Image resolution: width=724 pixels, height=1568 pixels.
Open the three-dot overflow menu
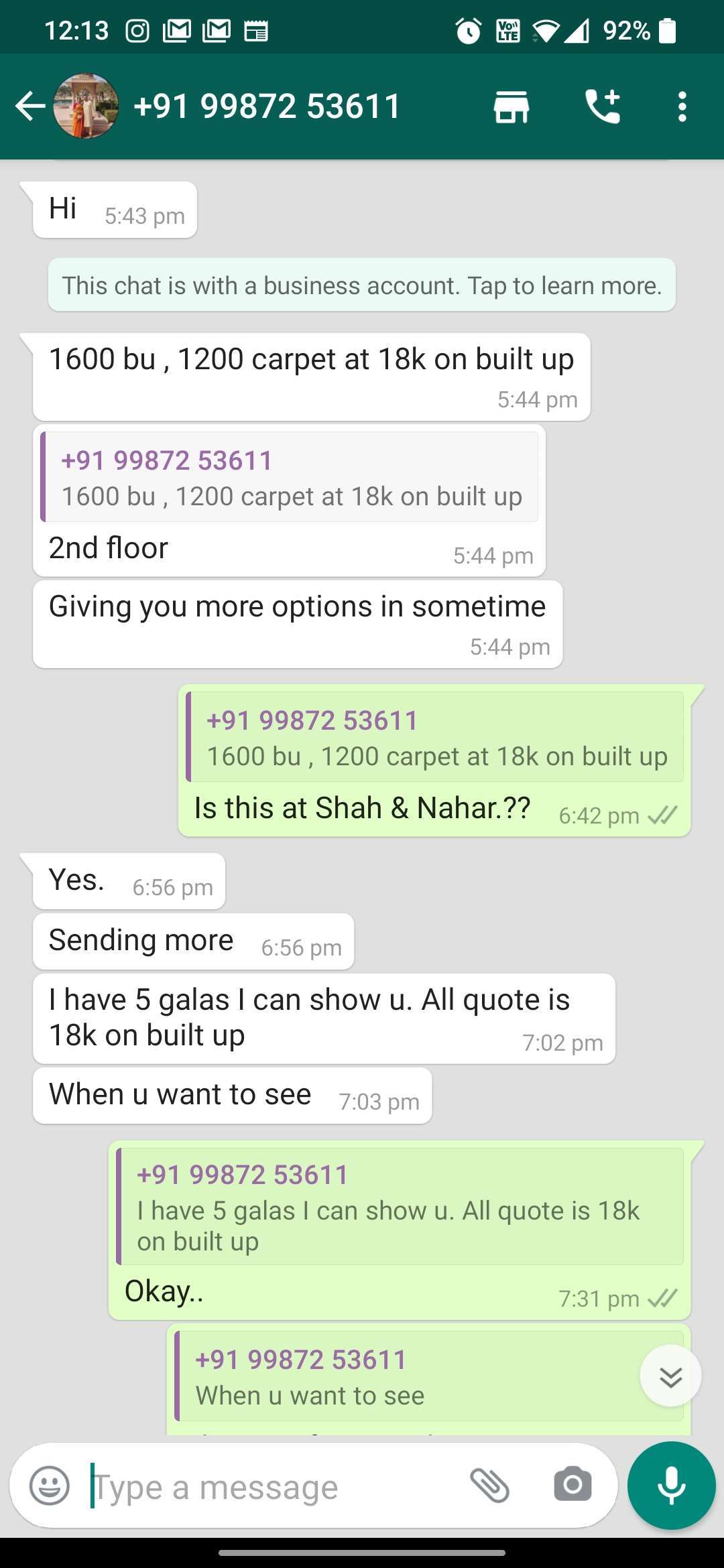tap(682, 107)
